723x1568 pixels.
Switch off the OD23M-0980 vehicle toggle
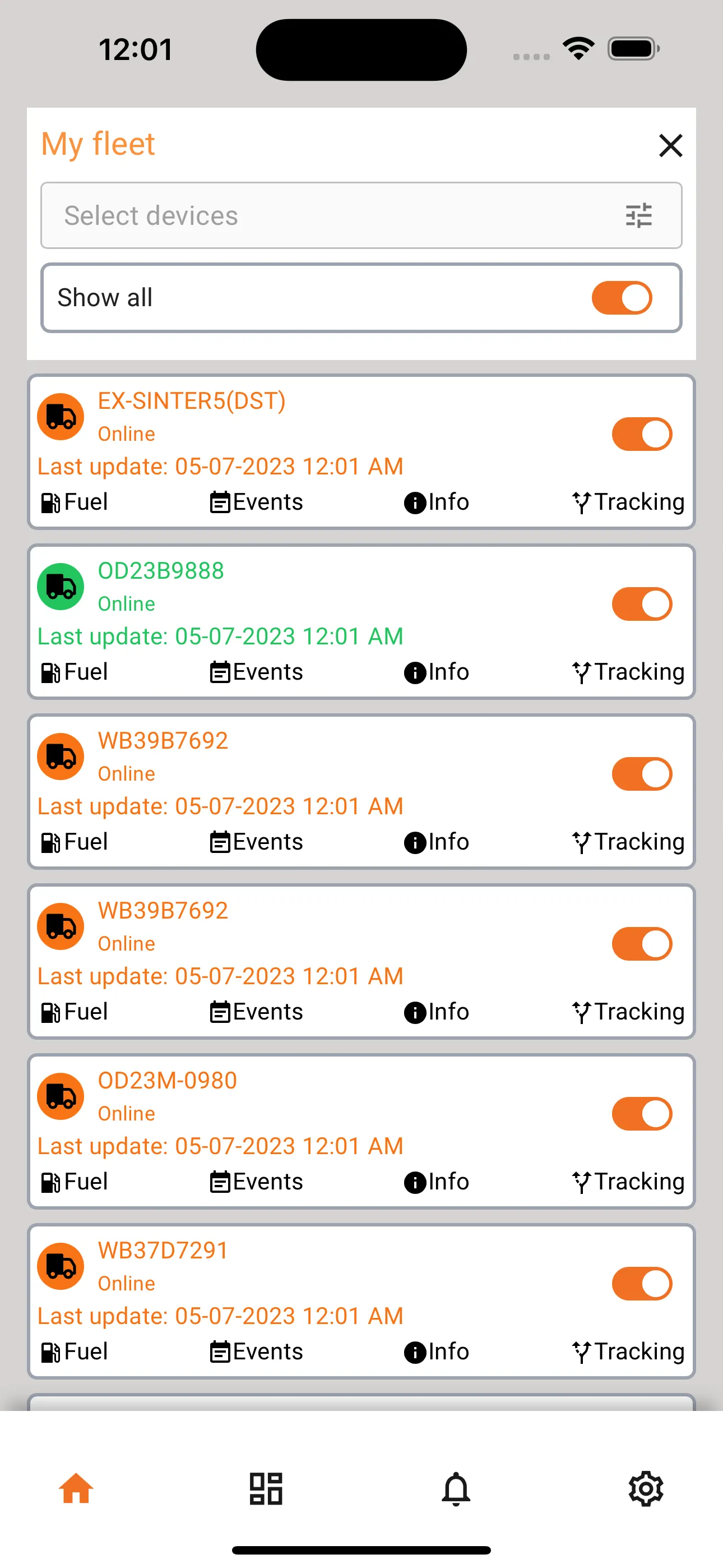tap(641, 1113)
